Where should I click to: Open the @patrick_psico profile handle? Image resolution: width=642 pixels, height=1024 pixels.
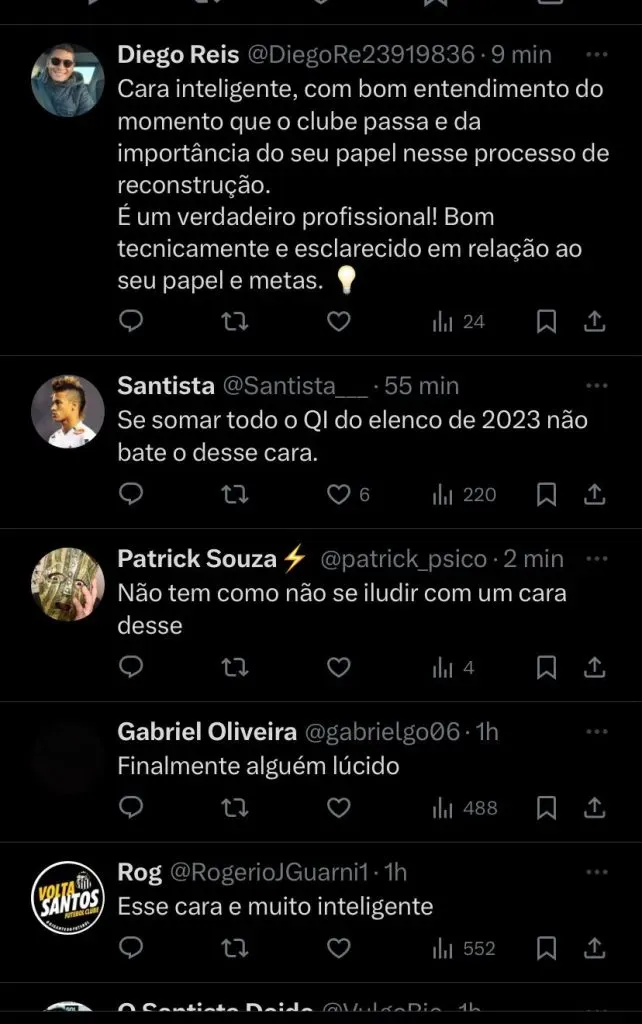click(x=404, y=559)
